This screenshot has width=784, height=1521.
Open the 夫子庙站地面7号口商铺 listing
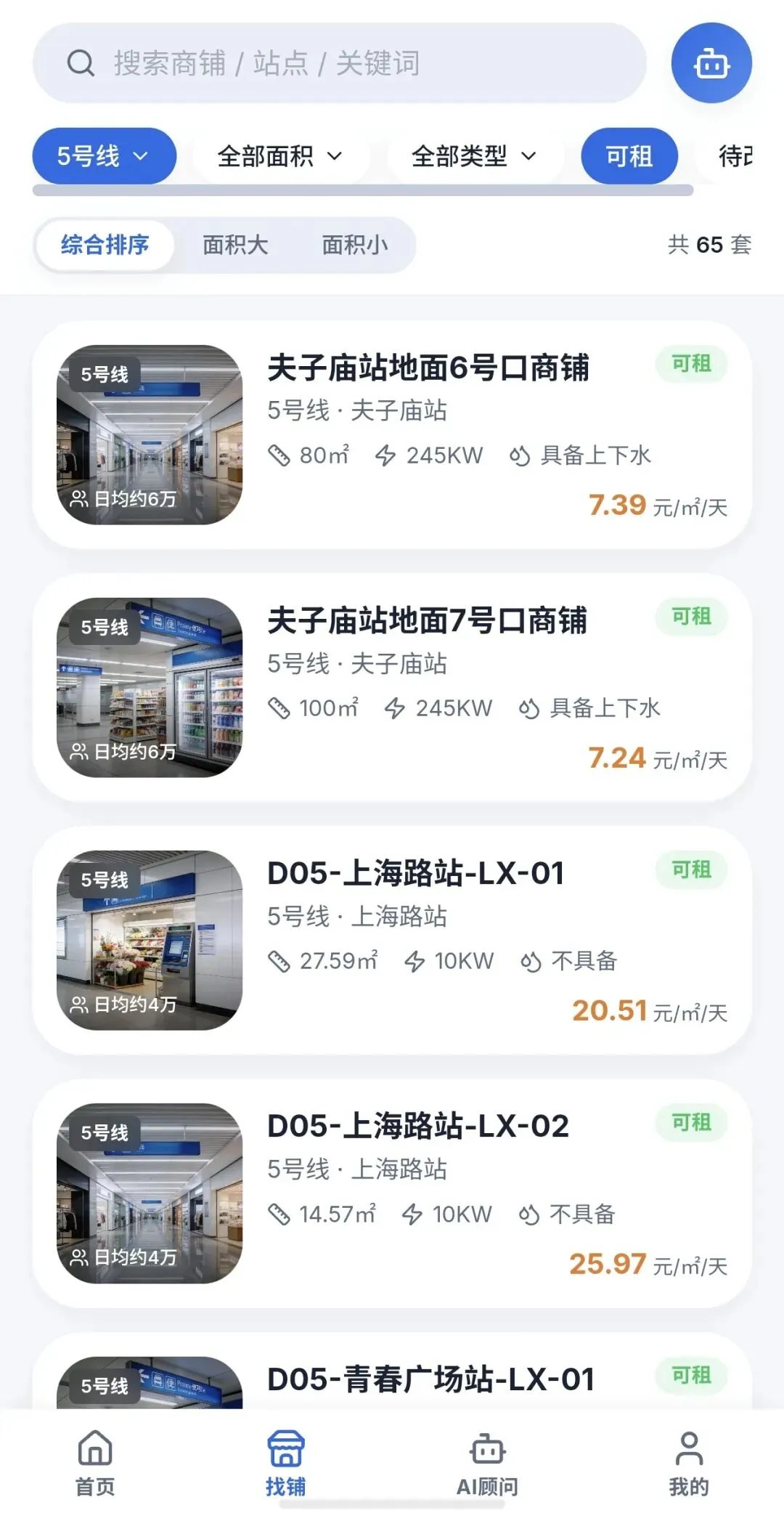pyautogui.click(x=392, y=687)
